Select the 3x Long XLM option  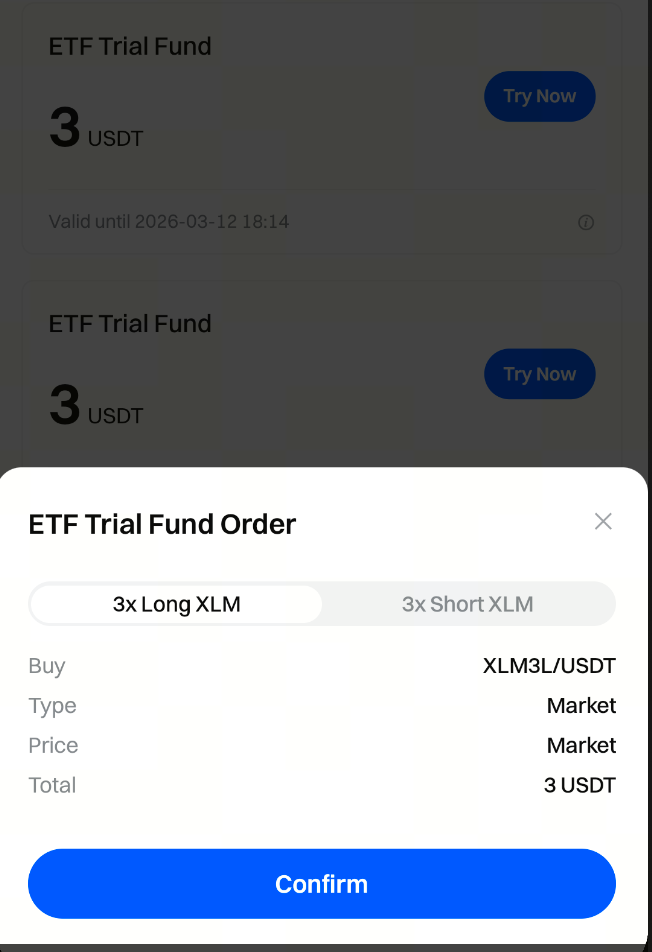click(177, 604)
